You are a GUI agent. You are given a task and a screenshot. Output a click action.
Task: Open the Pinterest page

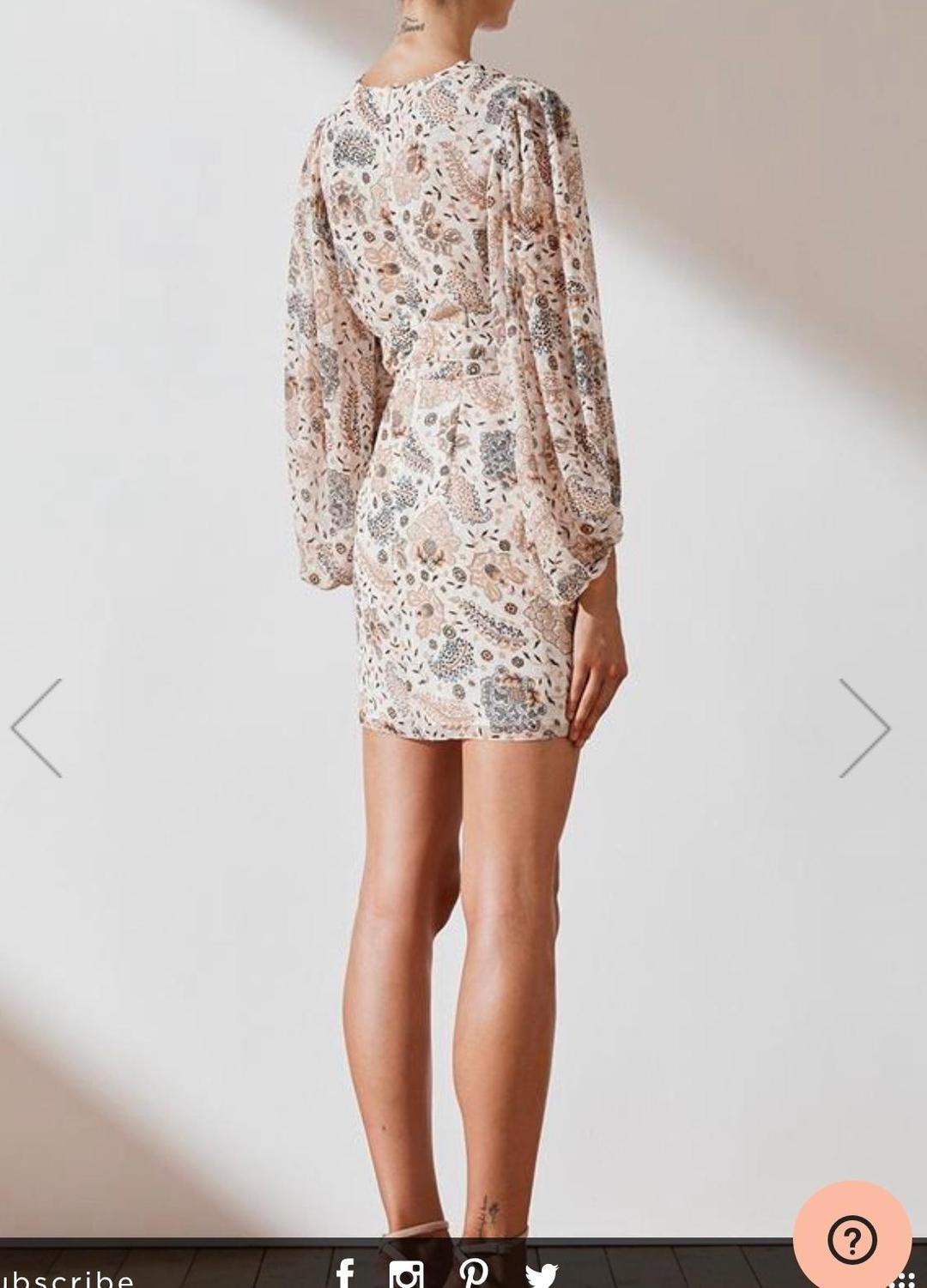tap(473, 1273)
